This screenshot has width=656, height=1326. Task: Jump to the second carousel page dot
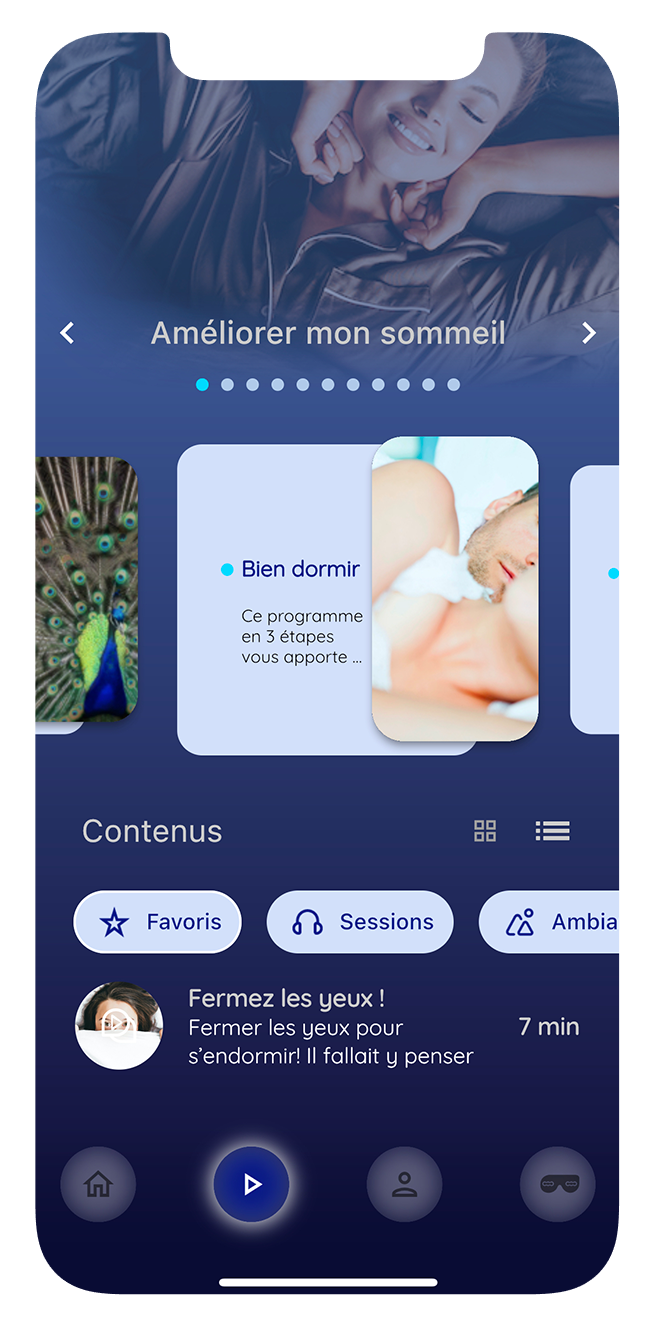pos(227,384)
